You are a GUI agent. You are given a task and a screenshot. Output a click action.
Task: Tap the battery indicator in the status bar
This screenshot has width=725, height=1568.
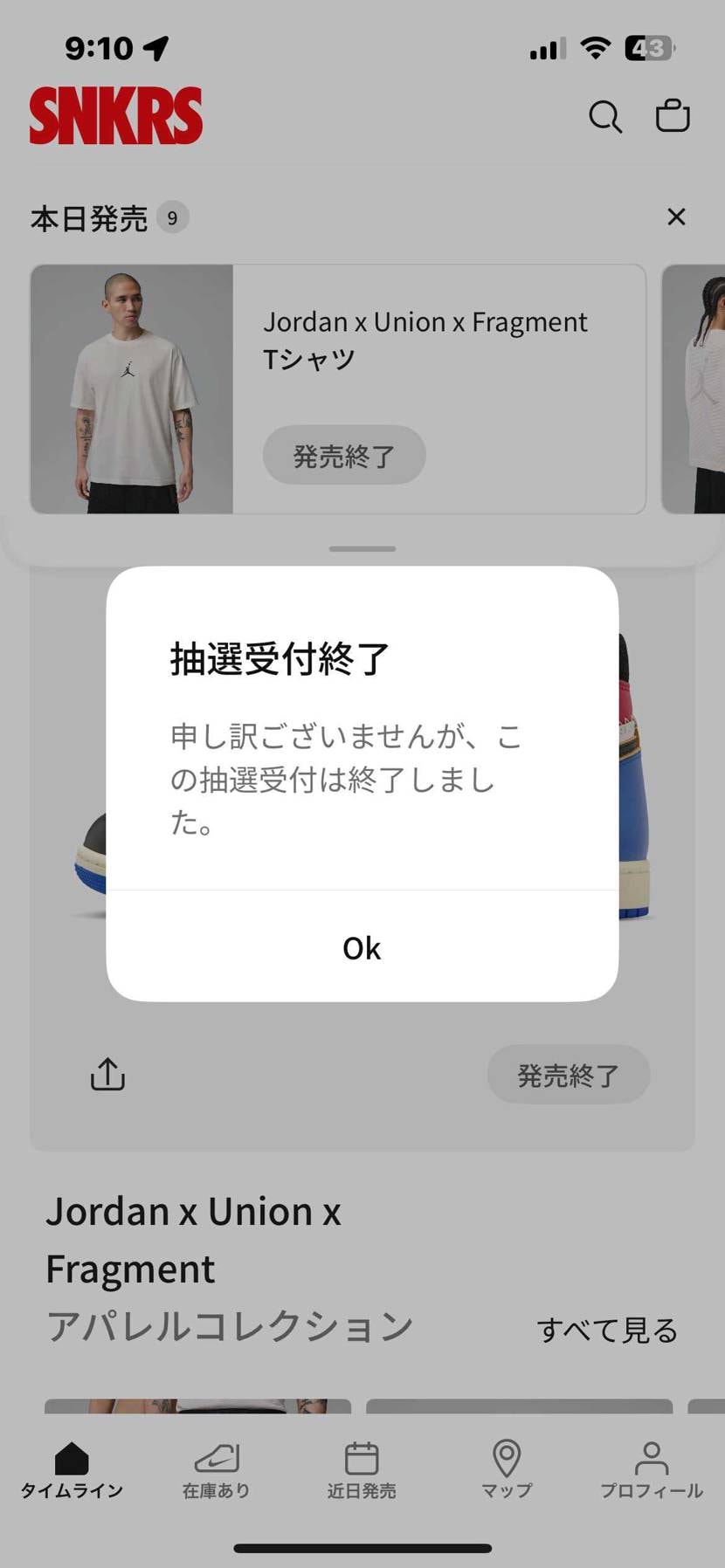(x=651, y=49)
